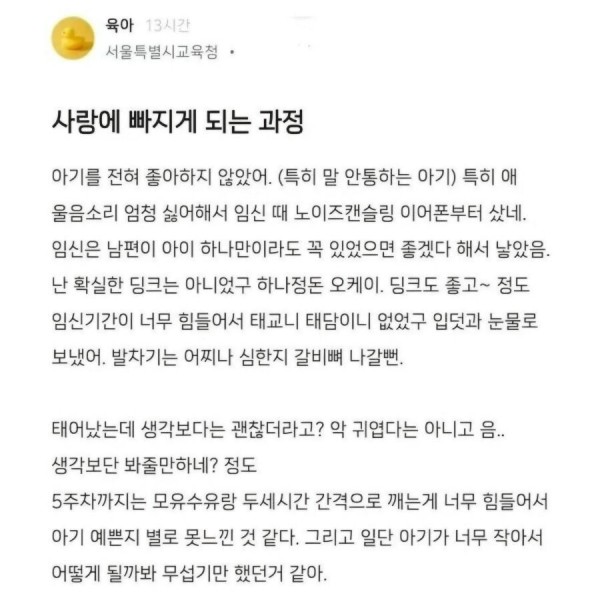Open the 육아 topic channel
Image resolution: width=600 pixels, height=600 pixels.
[x=121, y=23]
